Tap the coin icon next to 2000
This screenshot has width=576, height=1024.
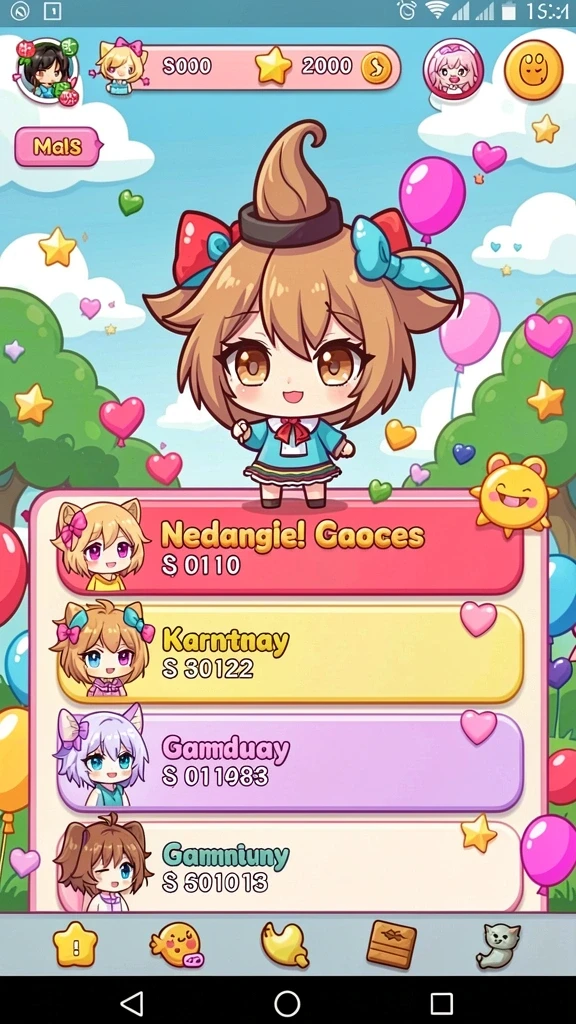376,67
